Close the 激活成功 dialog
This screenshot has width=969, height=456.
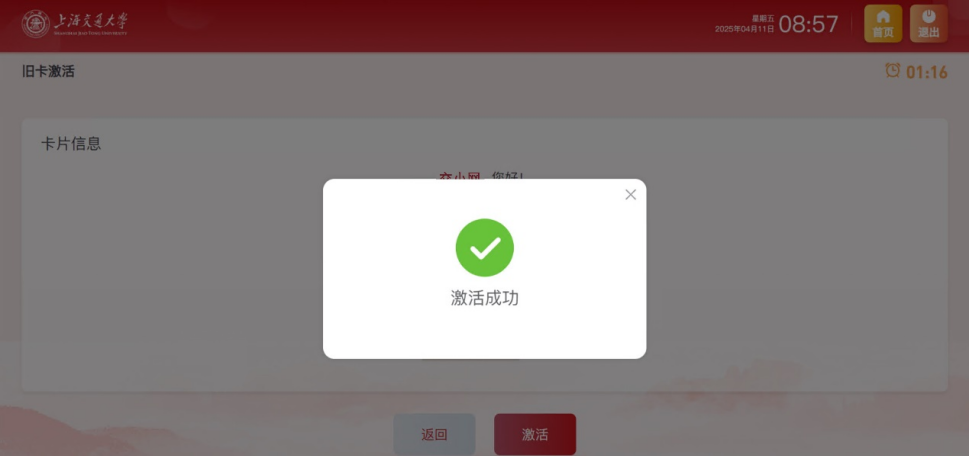[x=630, y=195]
